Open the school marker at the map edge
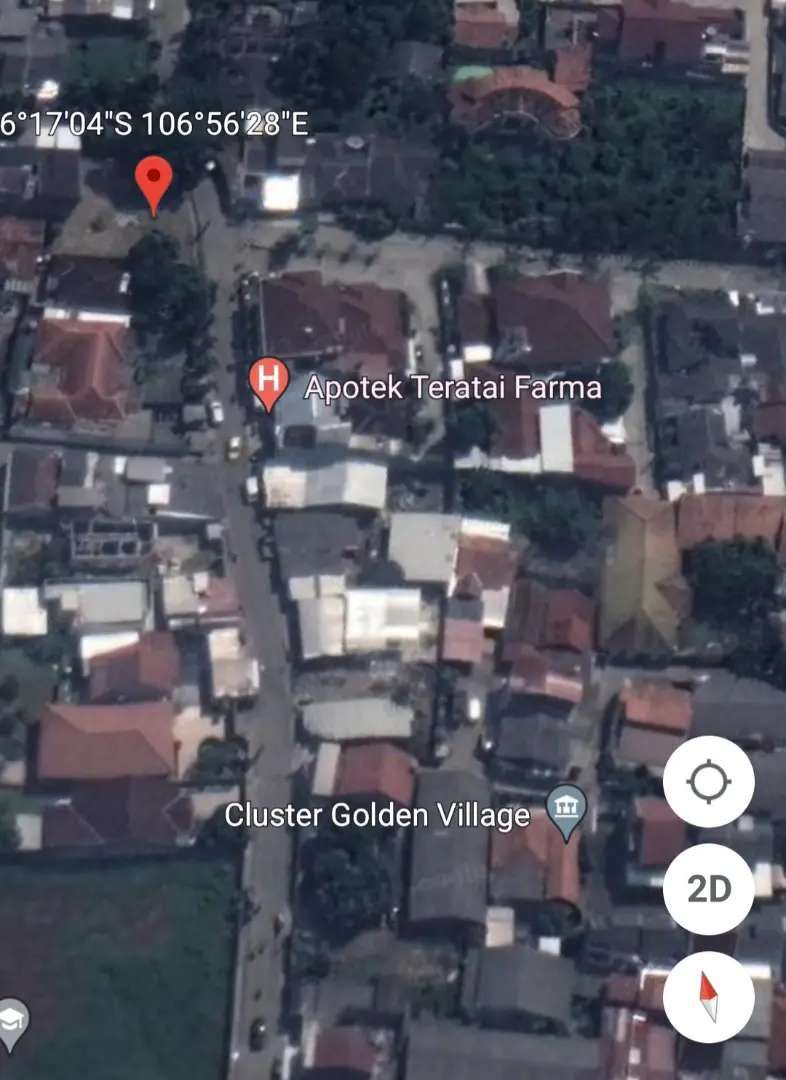 pyautogui.click(x=11, y=1020)
